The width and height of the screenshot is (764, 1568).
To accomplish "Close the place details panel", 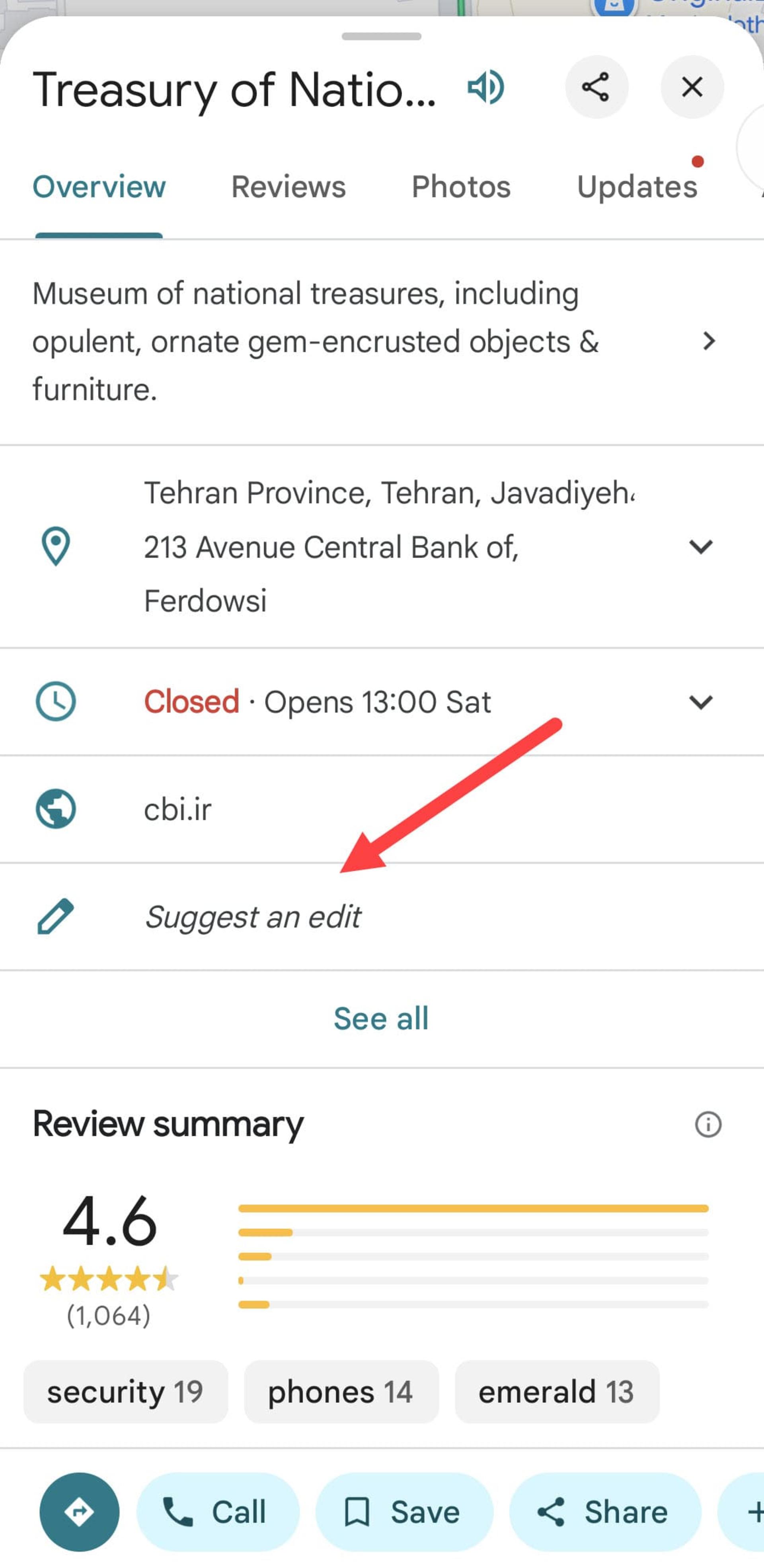I will click(x=692, y=87).
